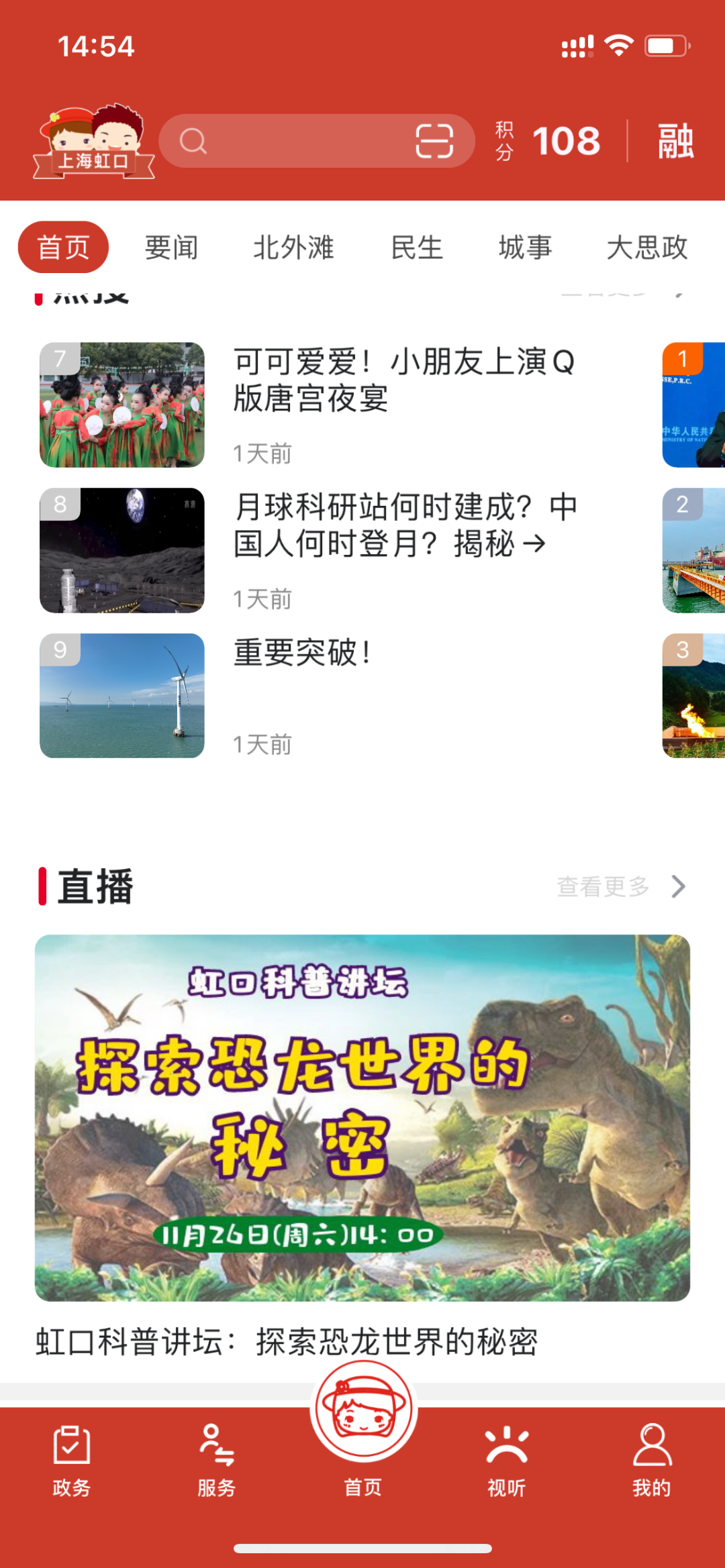Switch to the 城事 tab

(525, 248)
